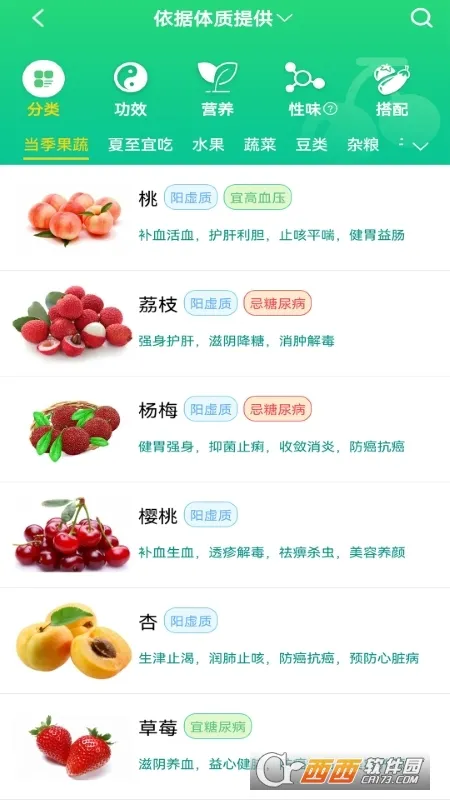Expand all categories with the down chevron
The height and width of the screenshot is (800, 450).
pos(420,146)
